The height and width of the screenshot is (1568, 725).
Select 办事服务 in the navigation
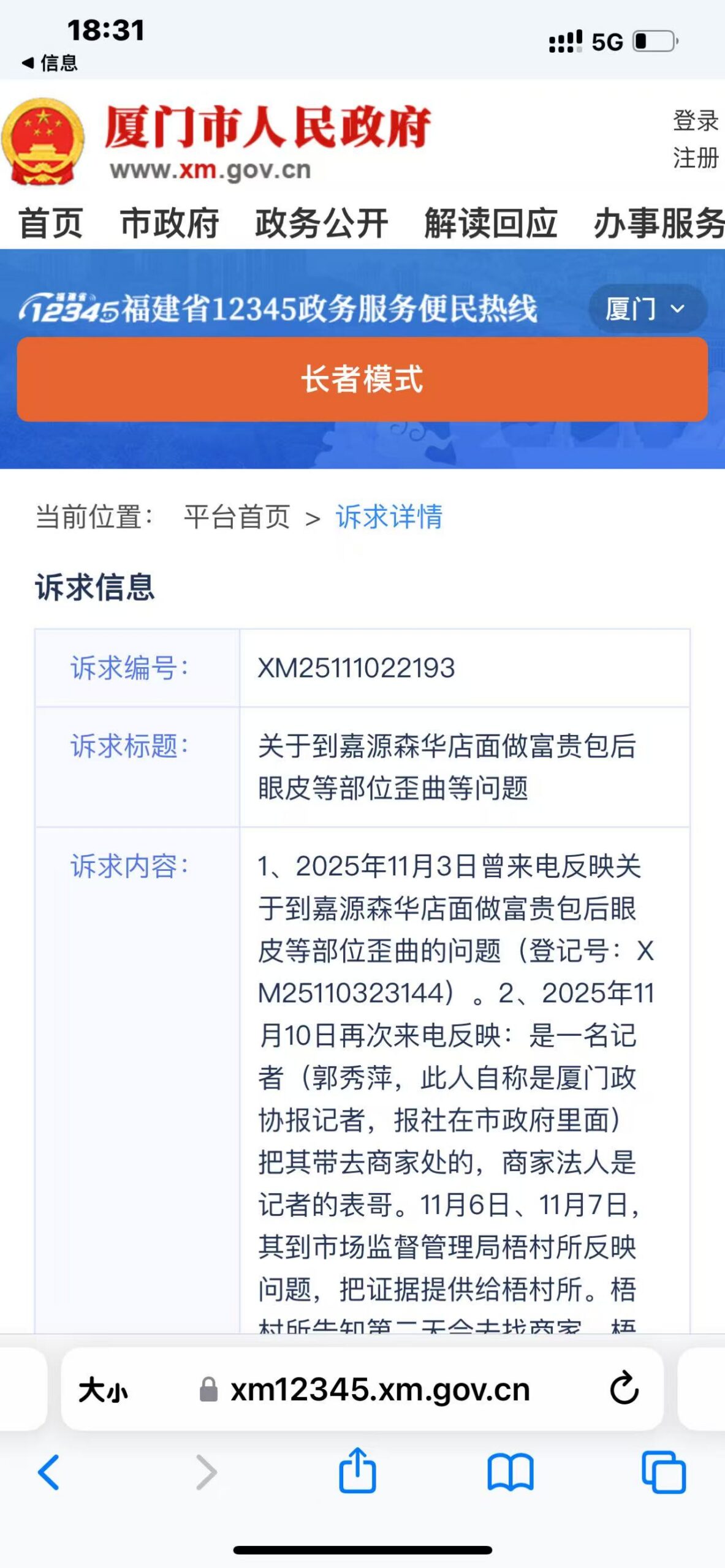(x=659, y=223)
